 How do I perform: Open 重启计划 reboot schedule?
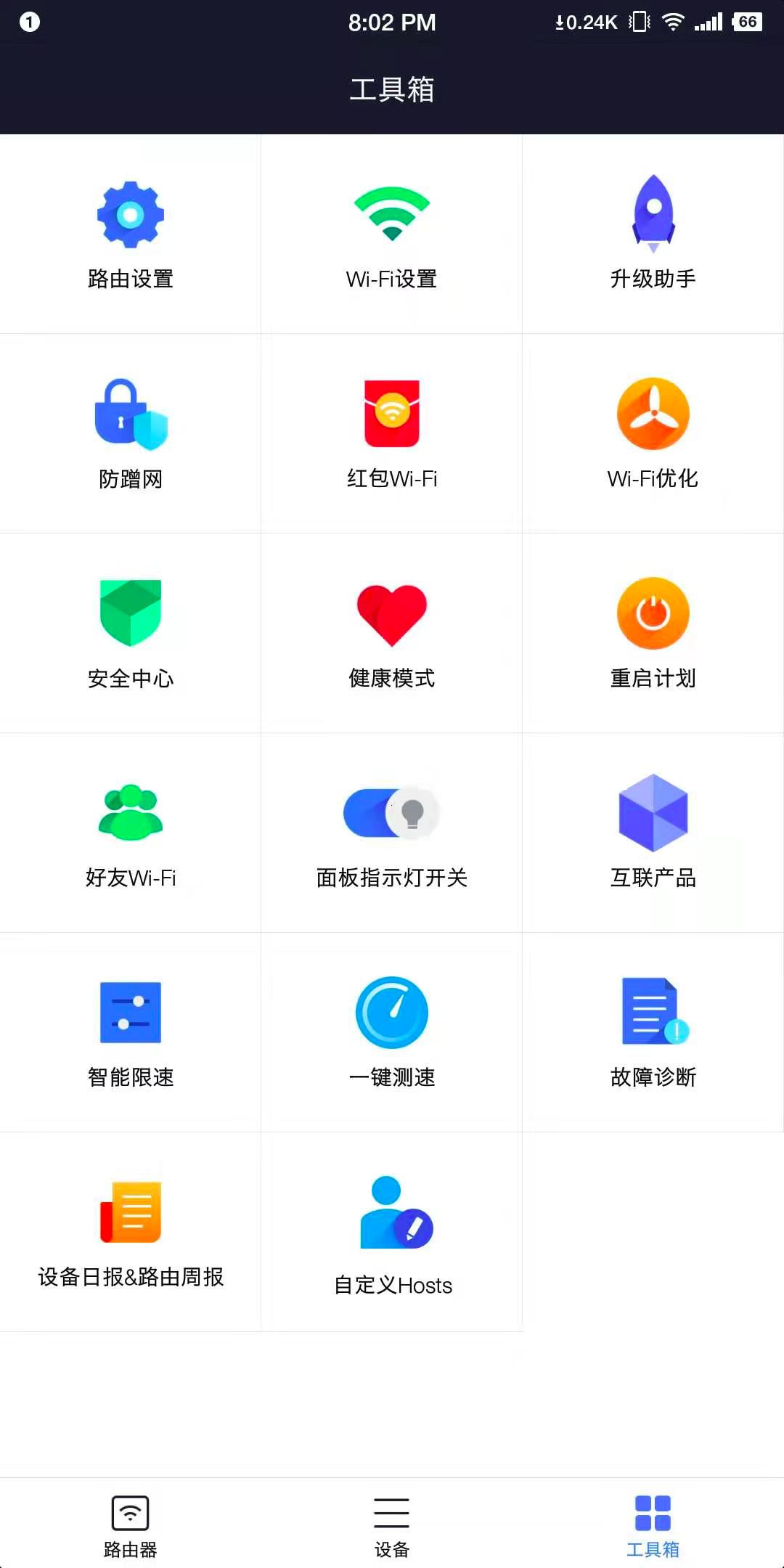pos(653,634)
